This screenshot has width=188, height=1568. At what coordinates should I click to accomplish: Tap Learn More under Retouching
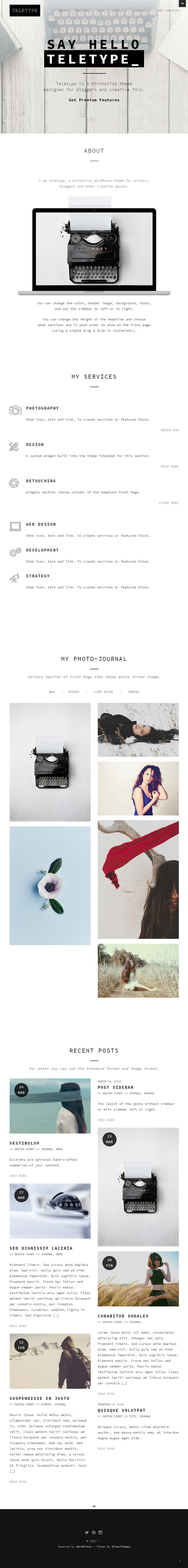pyautogui.click(x=168, y=503)
